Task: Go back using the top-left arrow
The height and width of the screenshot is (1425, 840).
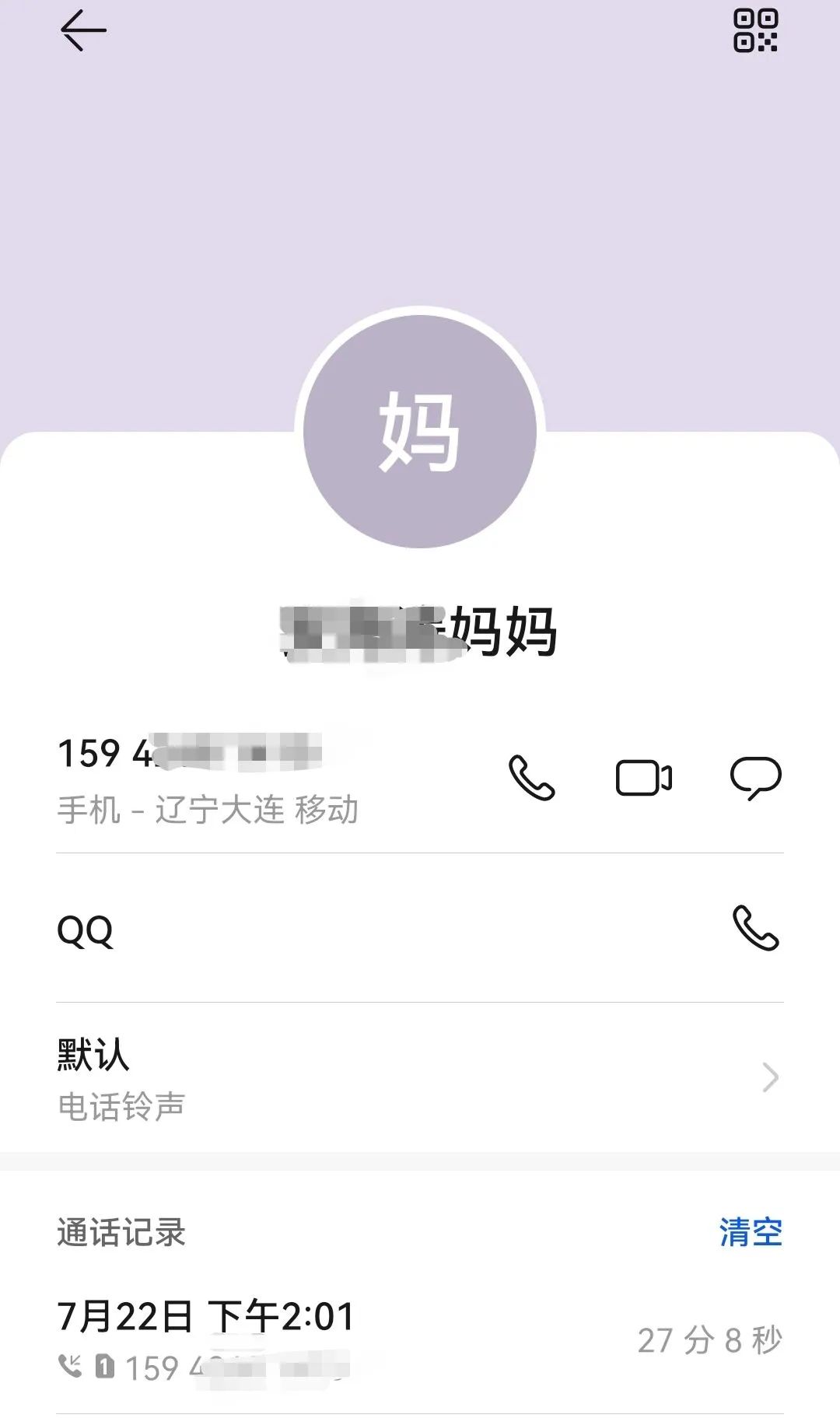Action: pyautogui.click(x=83, y=31)
